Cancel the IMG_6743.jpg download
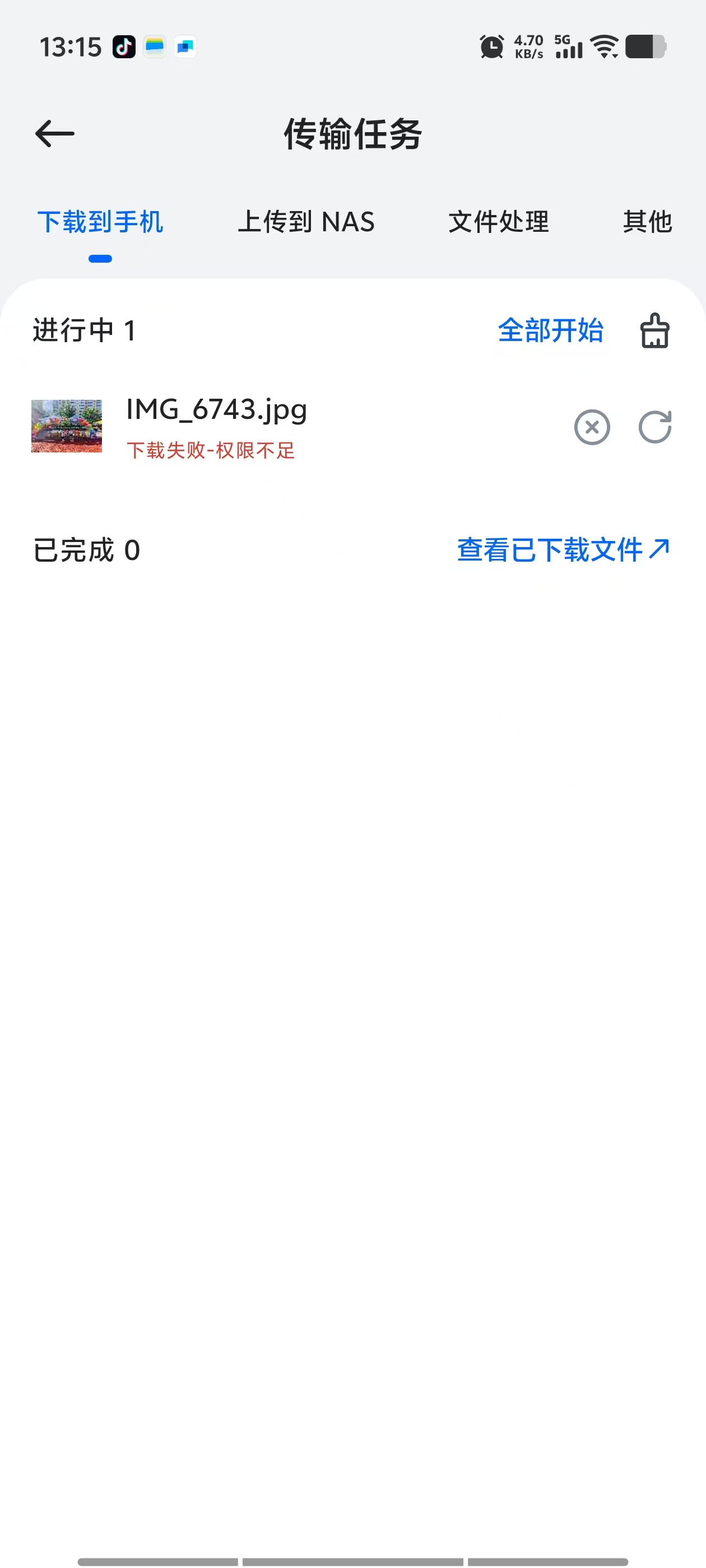 click(592, 427)
